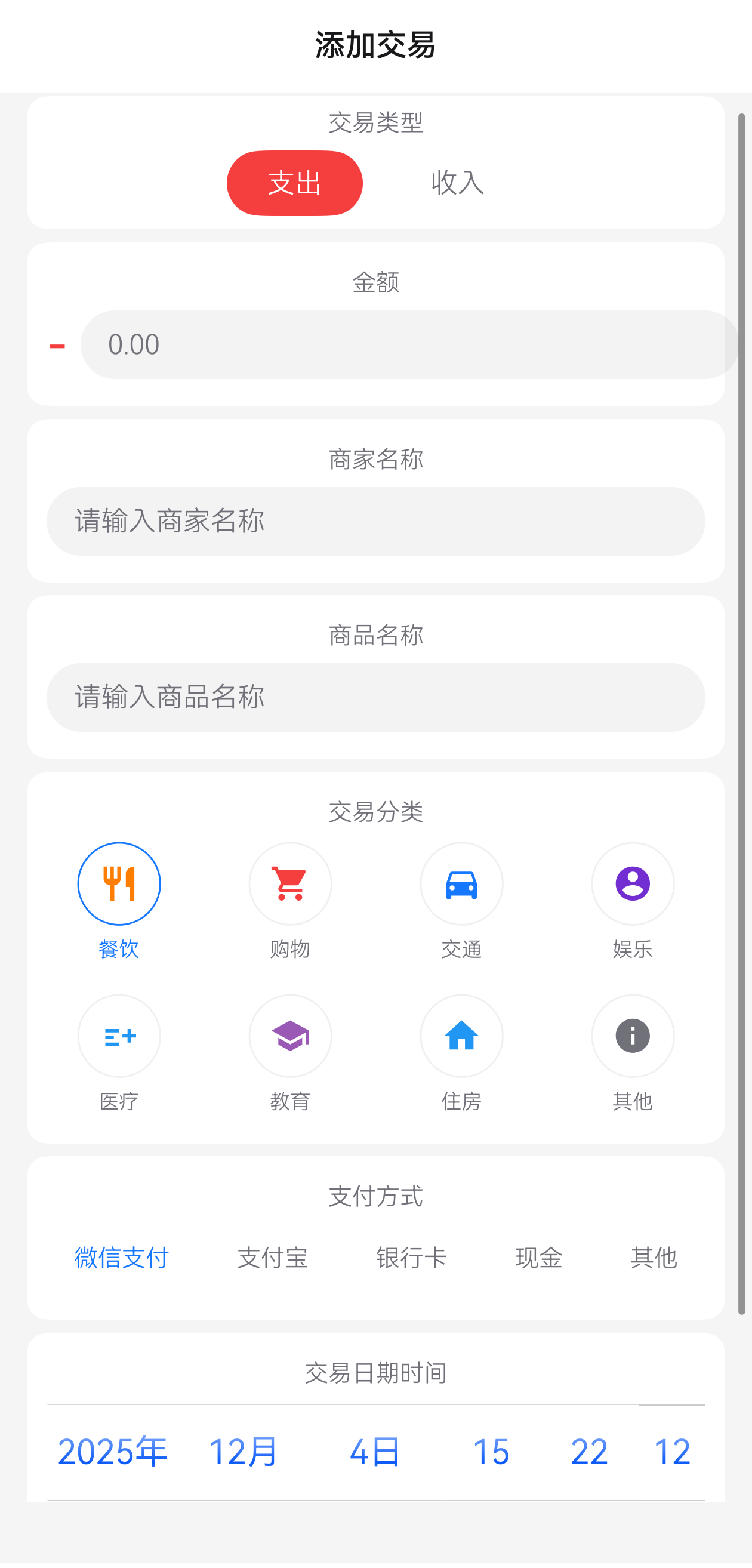Select the 住房 housing home icon
This screenshot has width=752, height=1568.
(x=462, y=1036)
